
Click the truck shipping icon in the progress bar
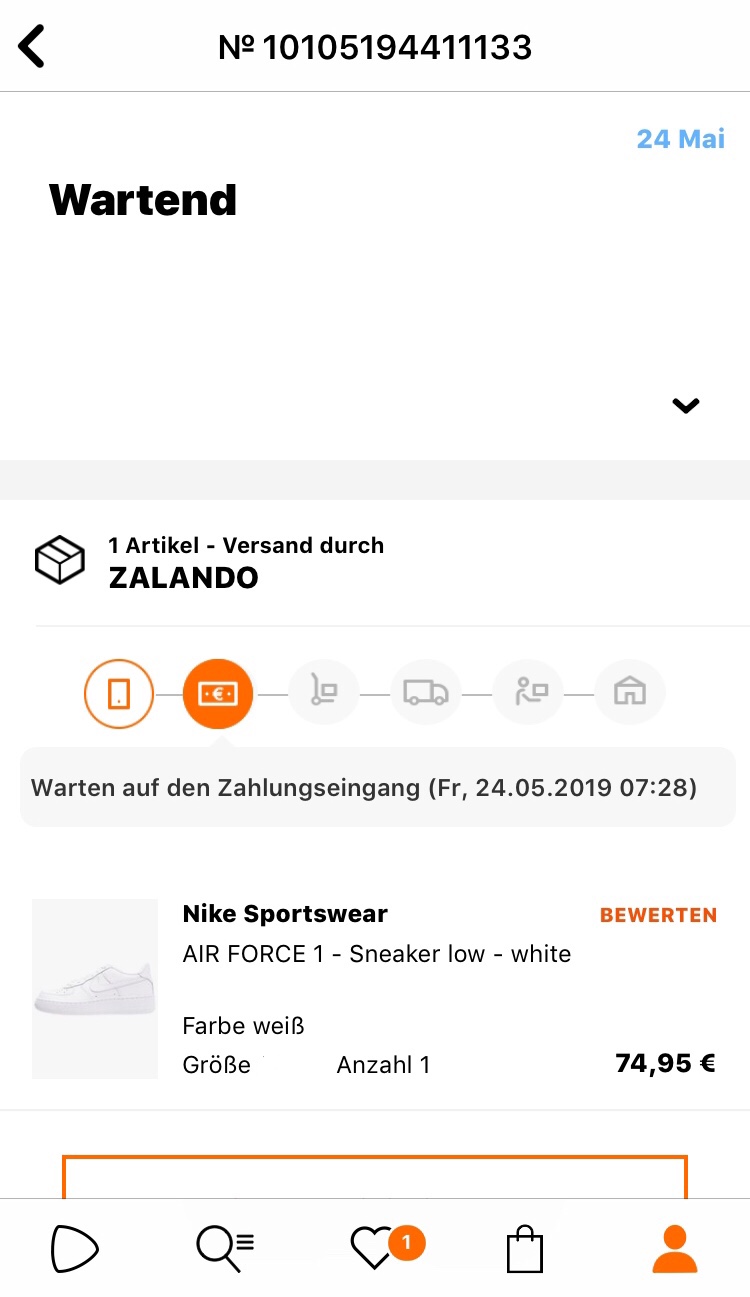[x=425, y=693]
